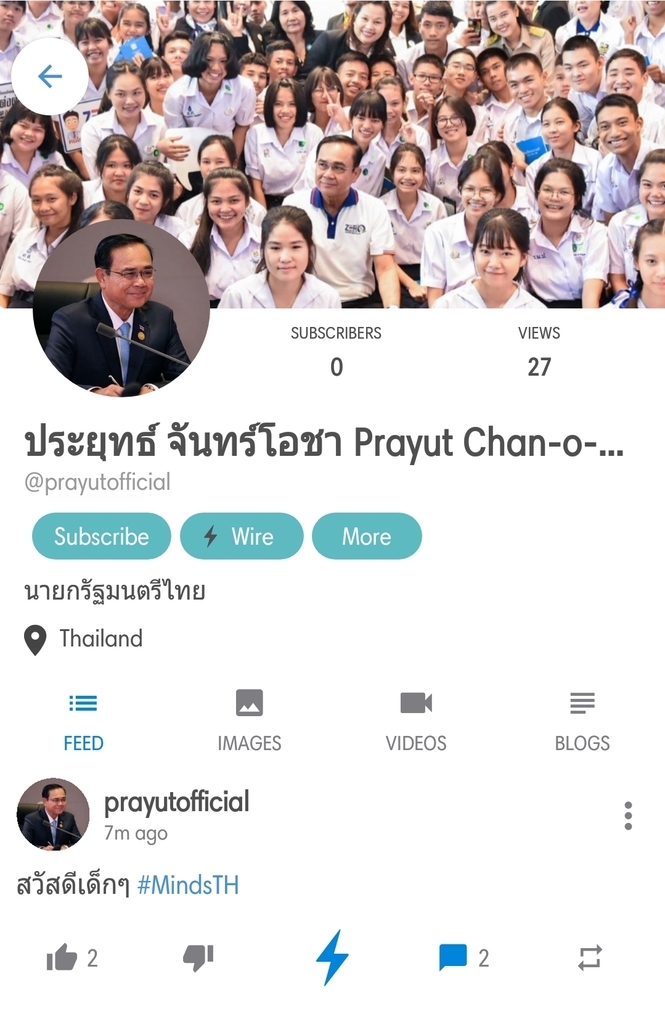
Task: Tap the Wire button
Action: point(241,536)
